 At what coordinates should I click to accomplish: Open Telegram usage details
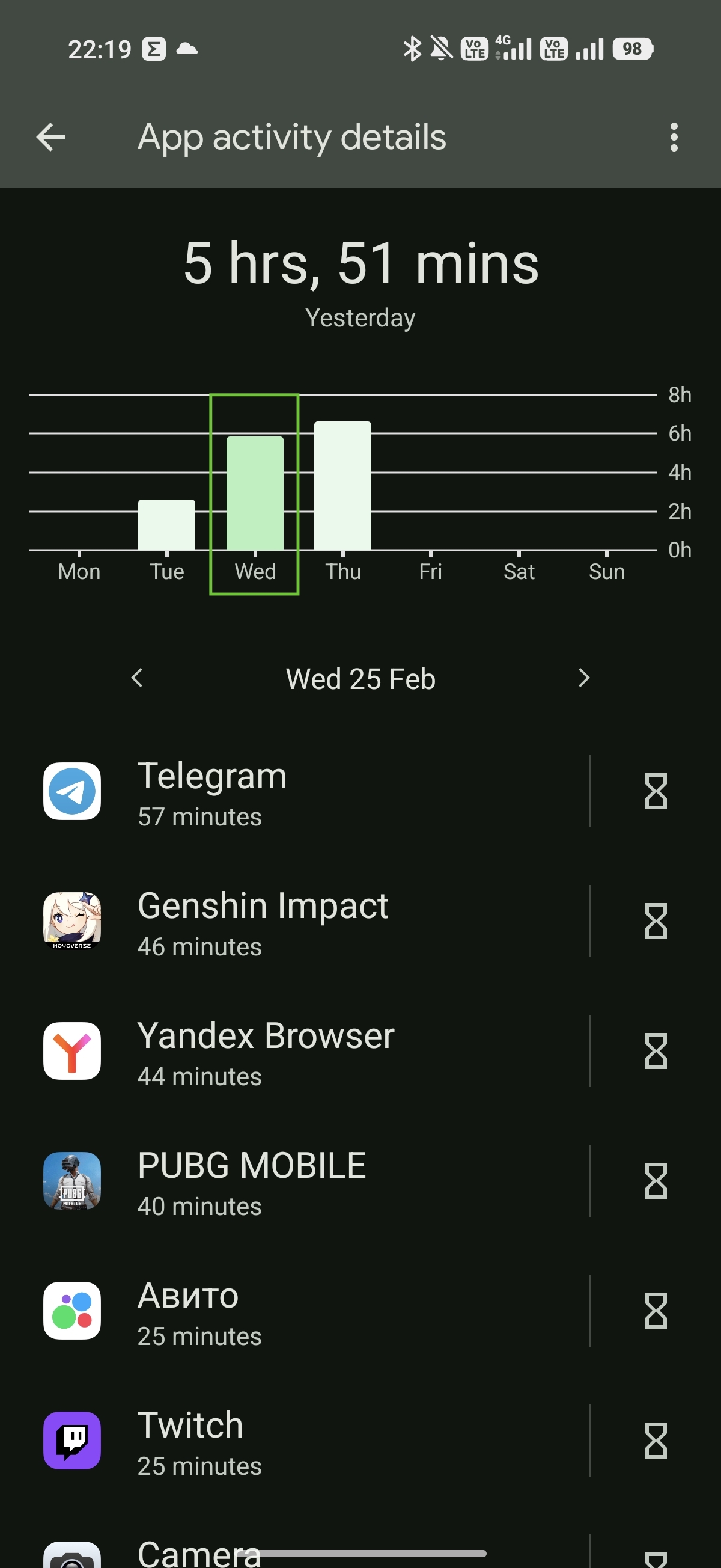click(304, 792)
